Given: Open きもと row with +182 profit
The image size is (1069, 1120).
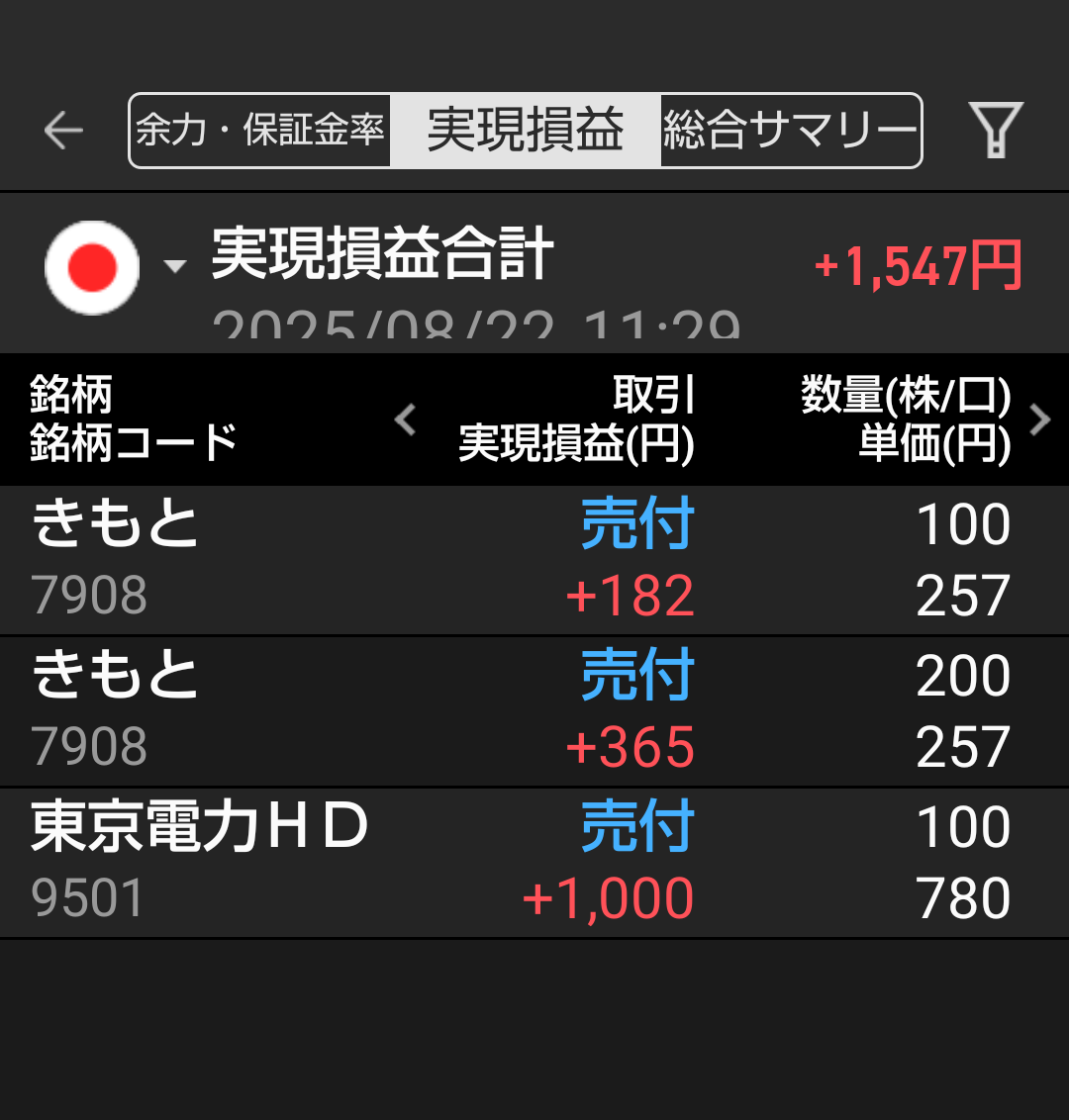Looking at the screenshot, I should (534, 560).
